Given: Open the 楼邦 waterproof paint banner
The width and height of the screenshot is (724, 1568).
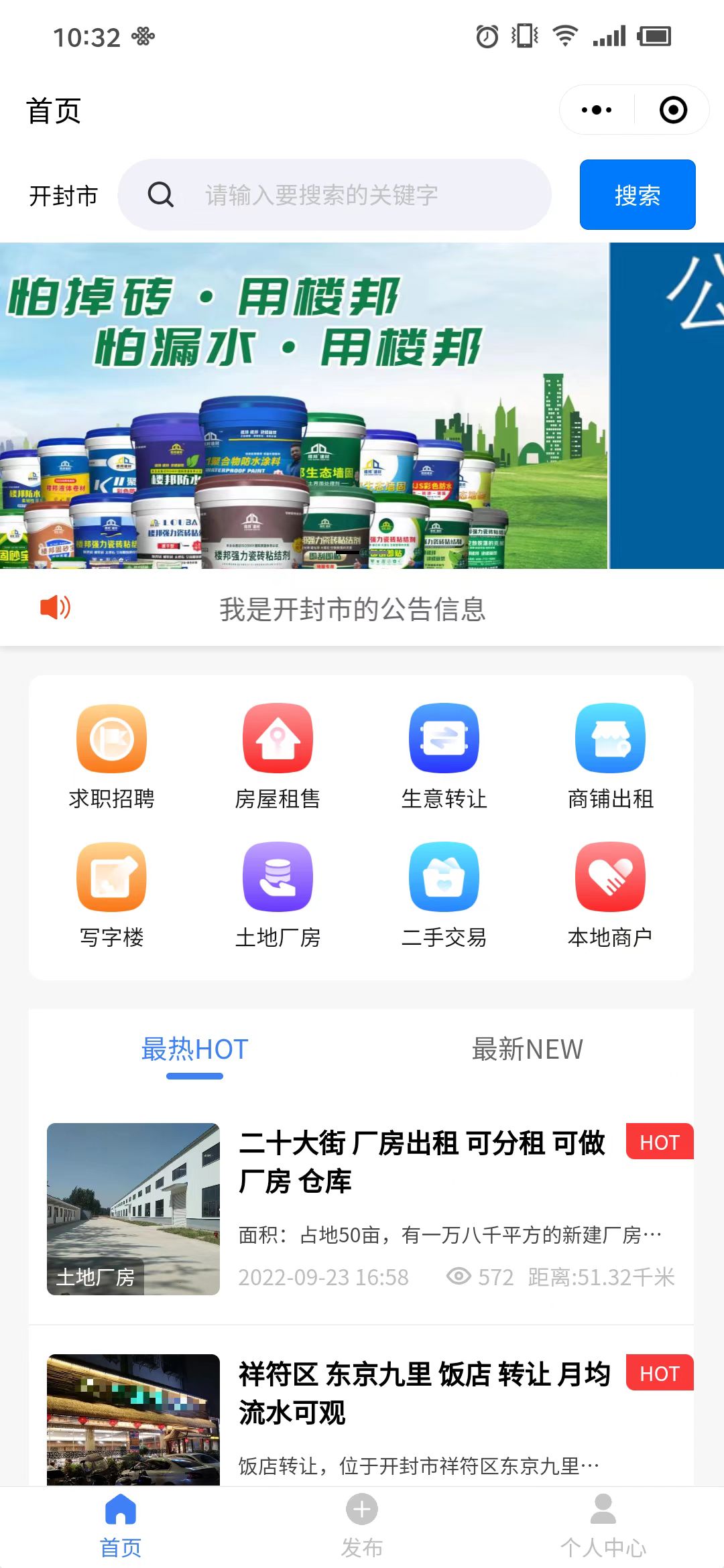Looking at the screenshot, I should click(303, 405).
